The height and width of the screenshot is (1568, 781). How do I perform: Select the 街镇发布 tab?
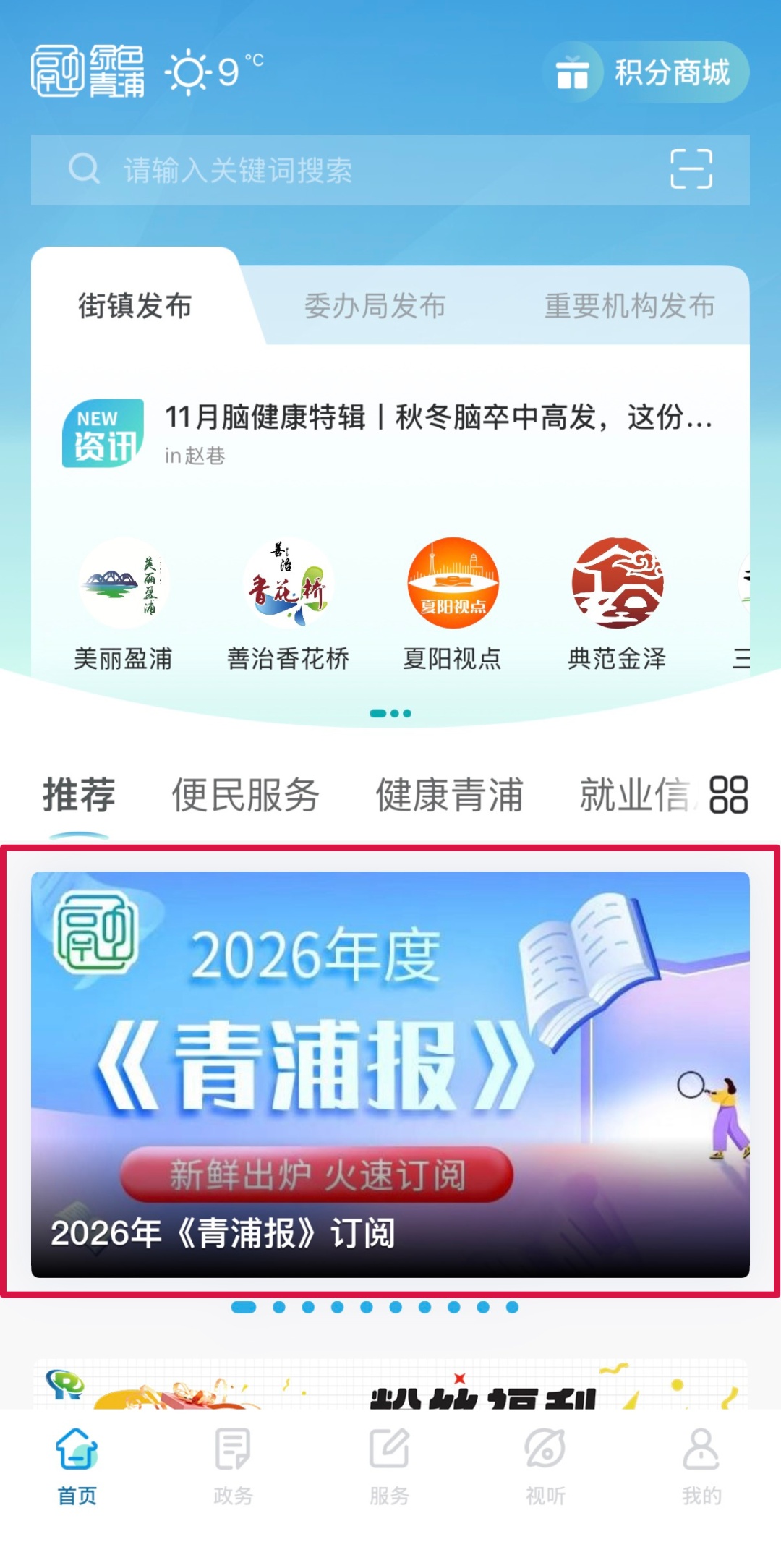point(135,306)
